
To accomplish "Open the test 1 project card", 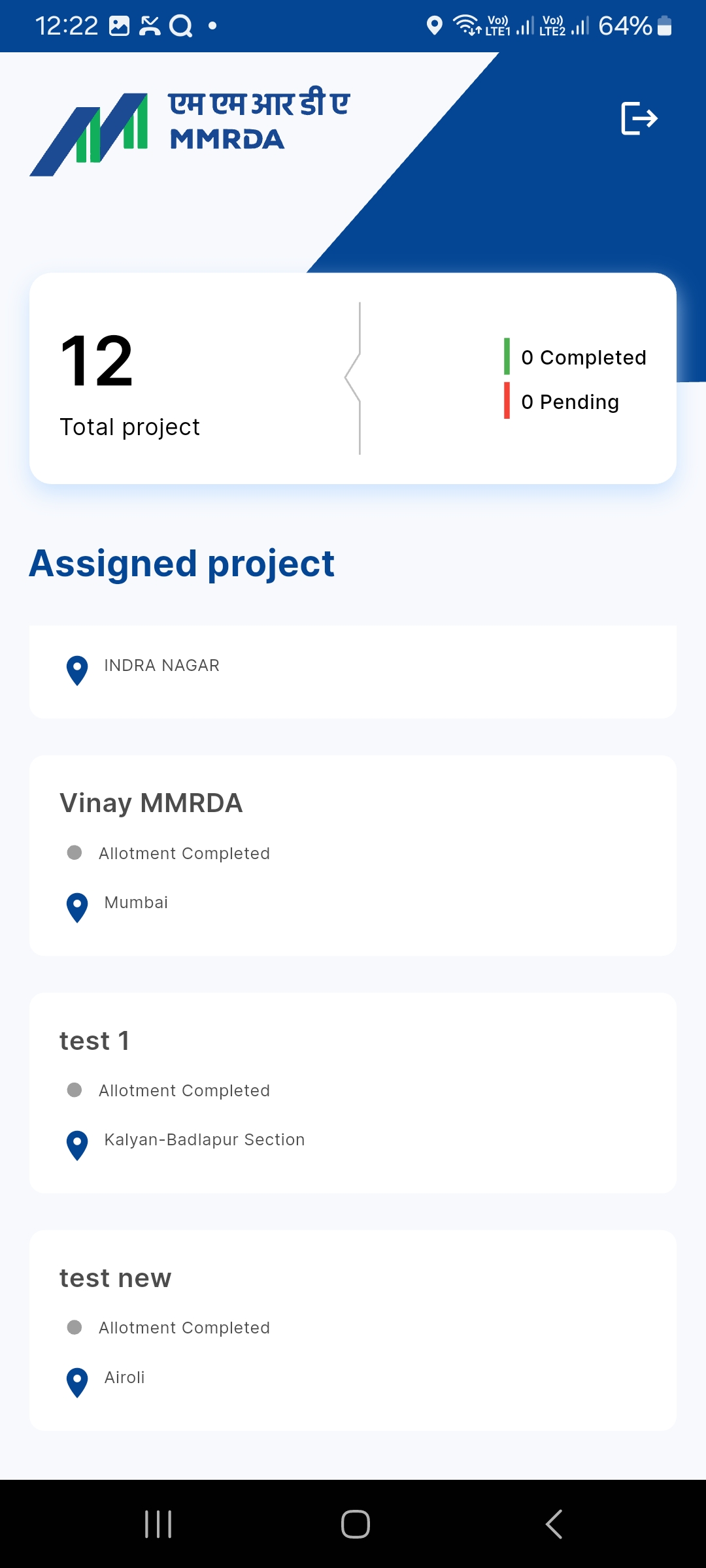I will click(353, 1092).
